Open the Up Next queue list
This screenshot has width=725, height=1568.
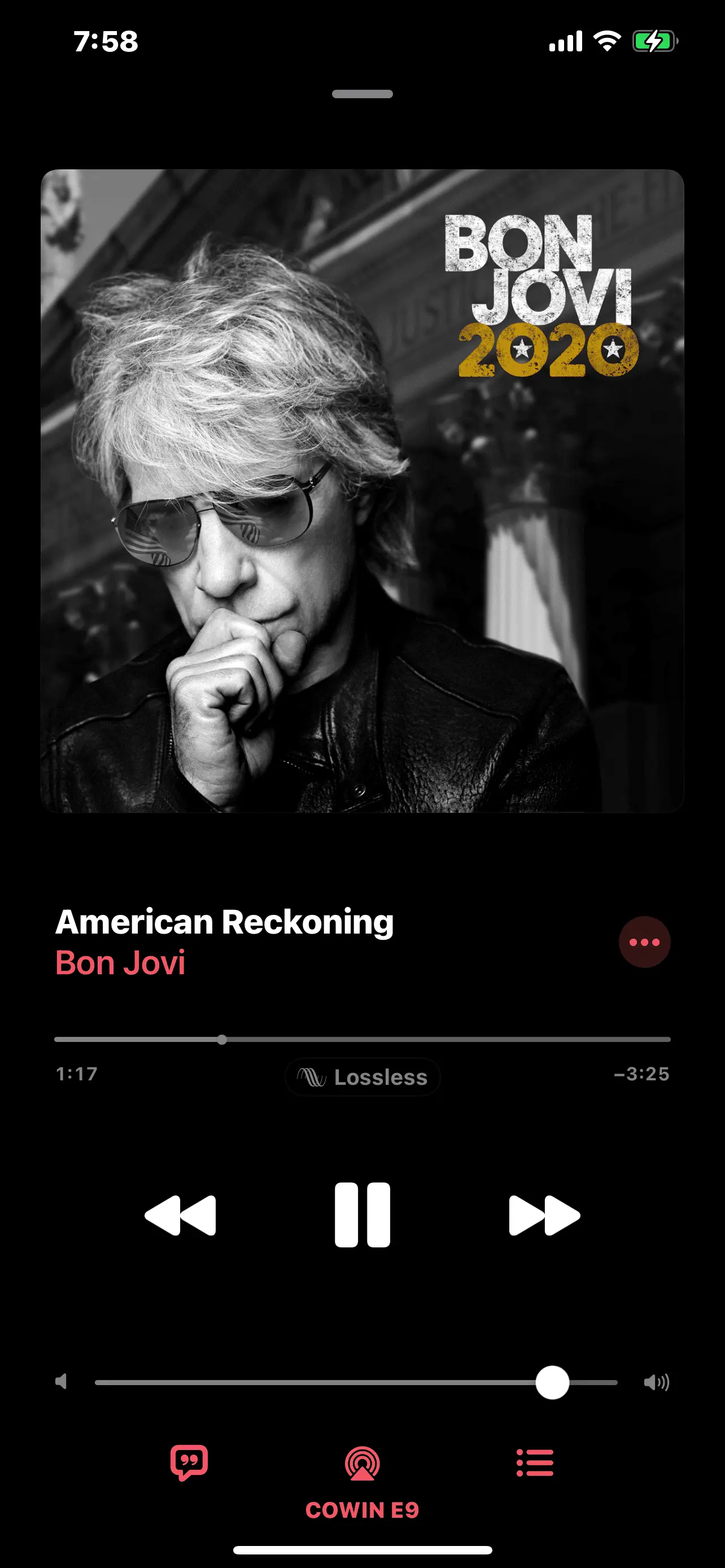pyautogui.click(x=535, y=1462)
